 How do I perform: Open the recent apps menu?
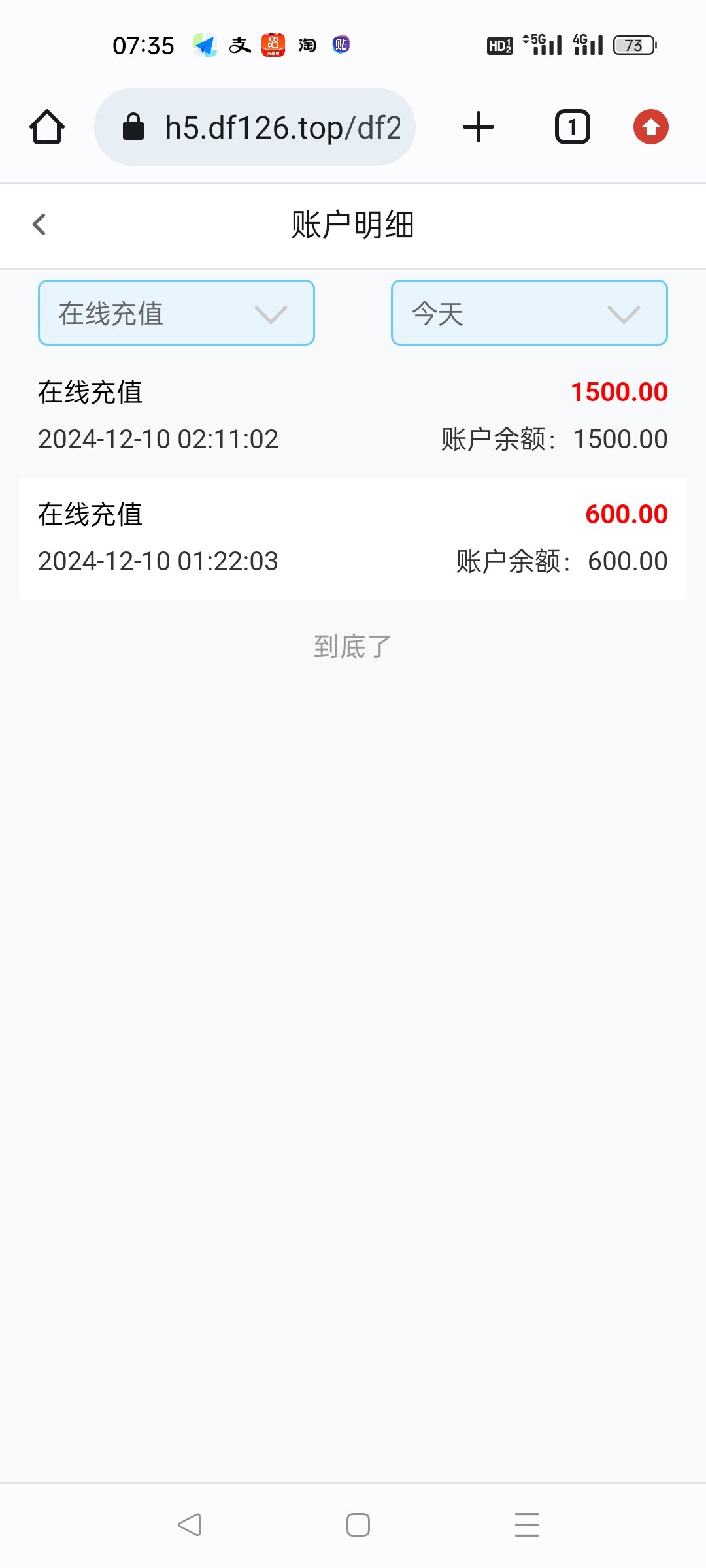pyautogui.click(x=526, y=1525)
